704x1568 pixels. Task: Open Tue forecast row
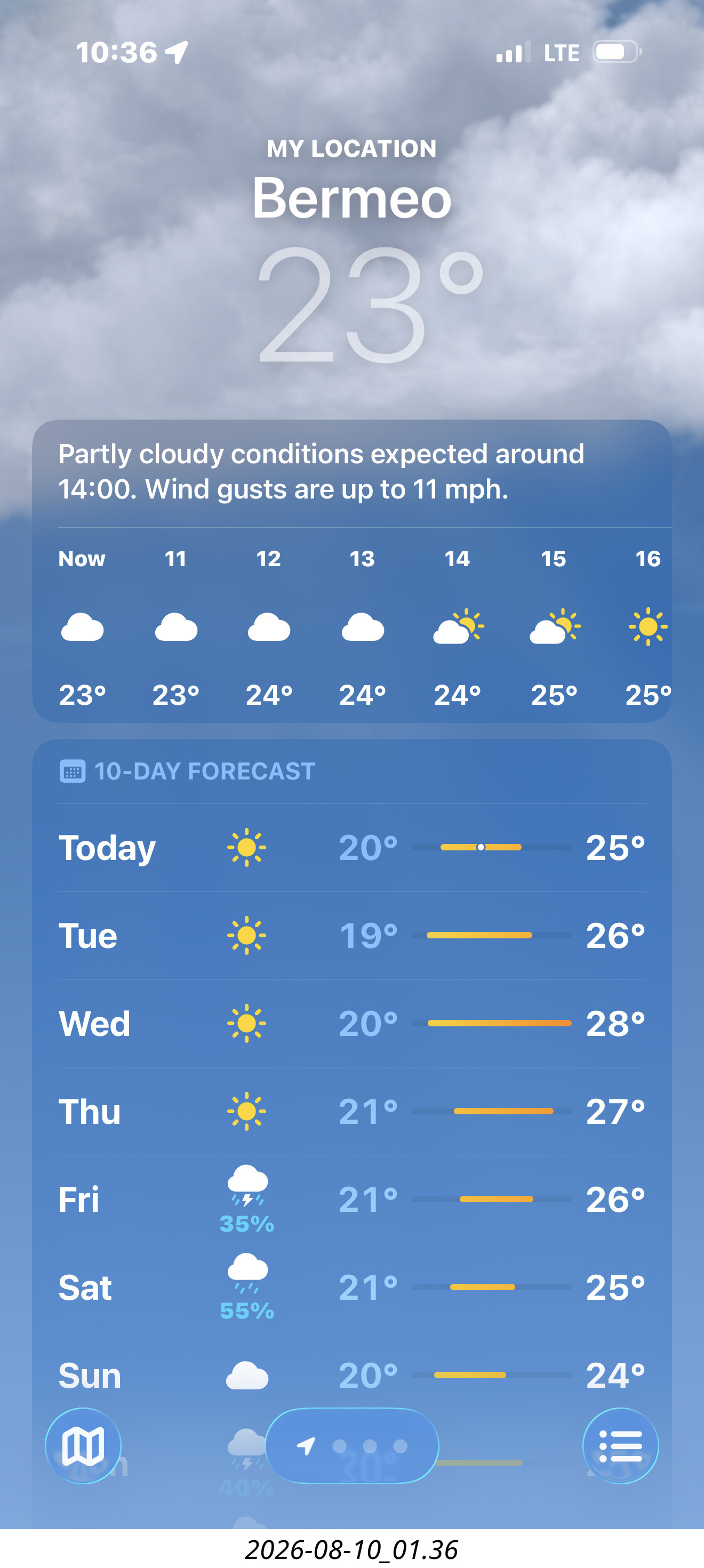352,936
